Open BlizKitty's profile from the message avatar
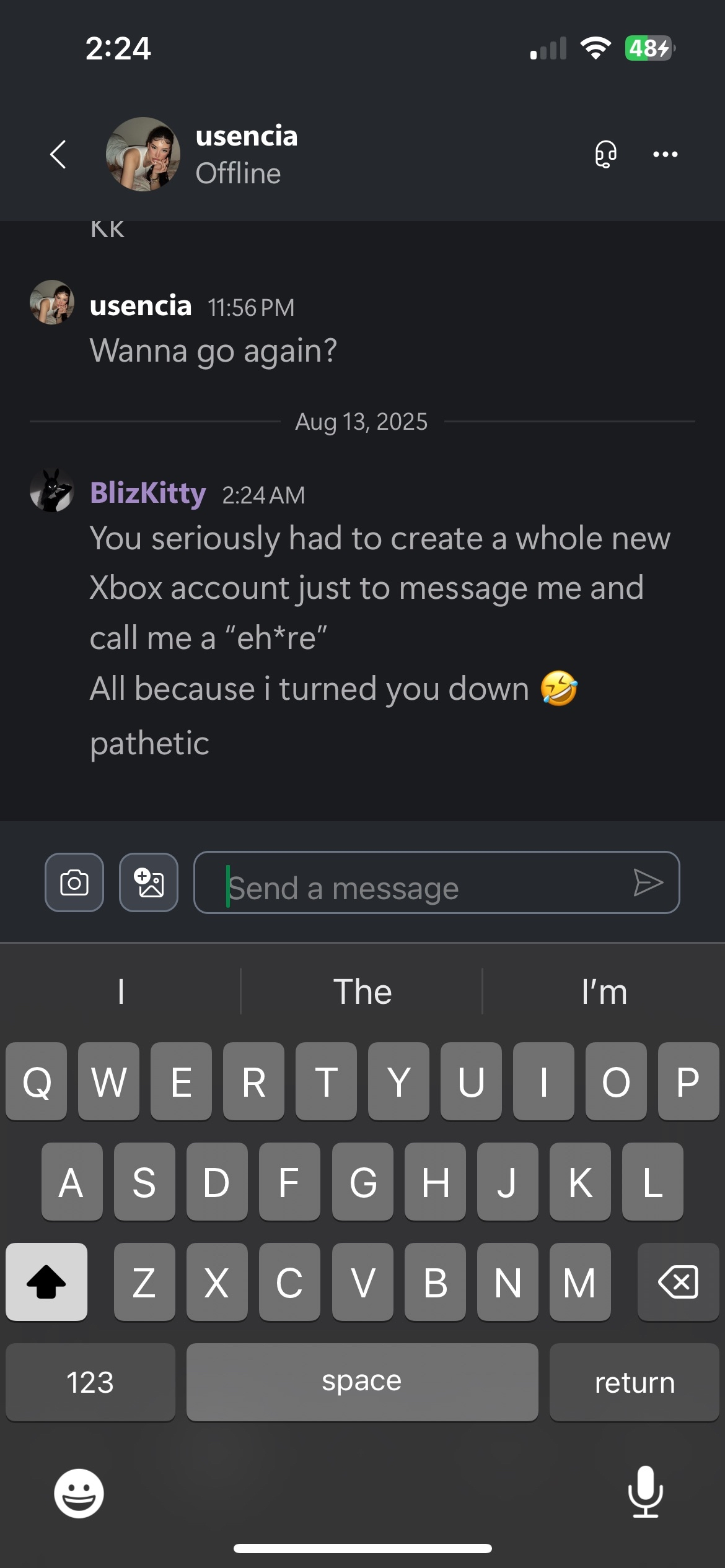This screenshot has width=725, height=1568. (52, 490)
